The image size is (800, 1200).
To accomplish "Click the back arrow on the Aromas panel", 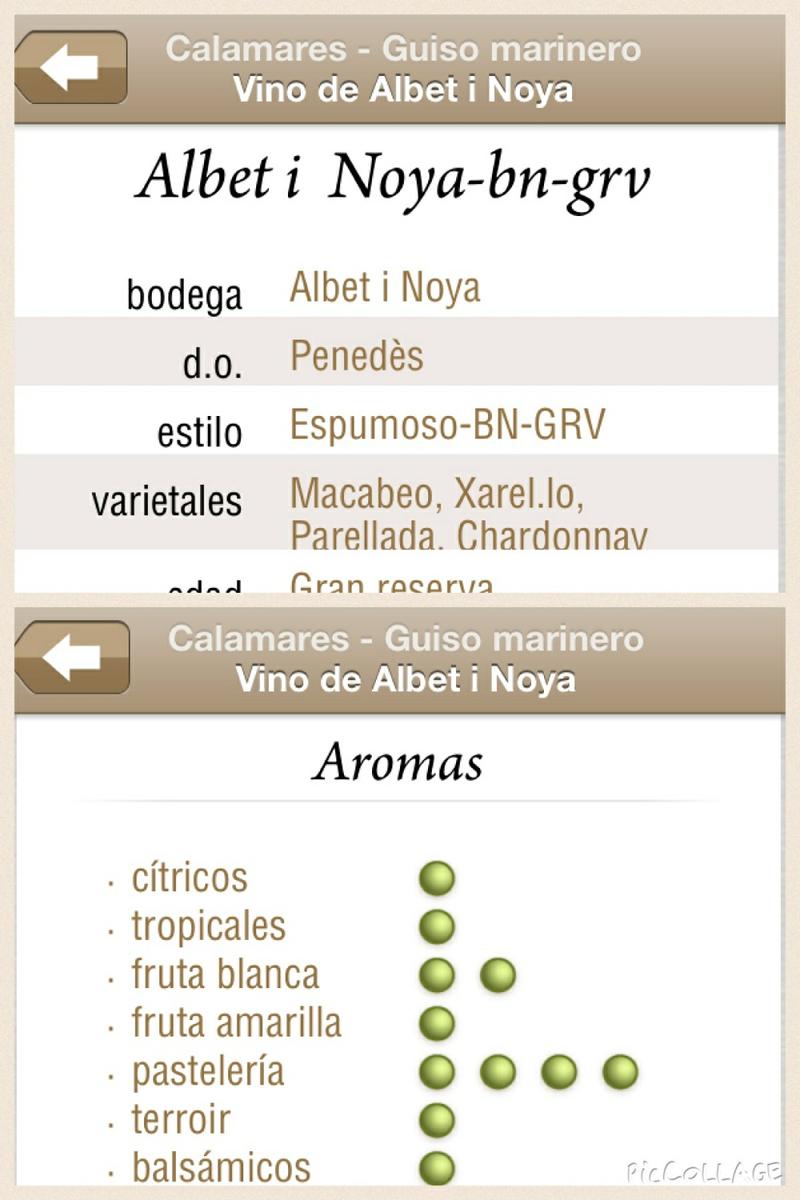I will pos(70,656).
